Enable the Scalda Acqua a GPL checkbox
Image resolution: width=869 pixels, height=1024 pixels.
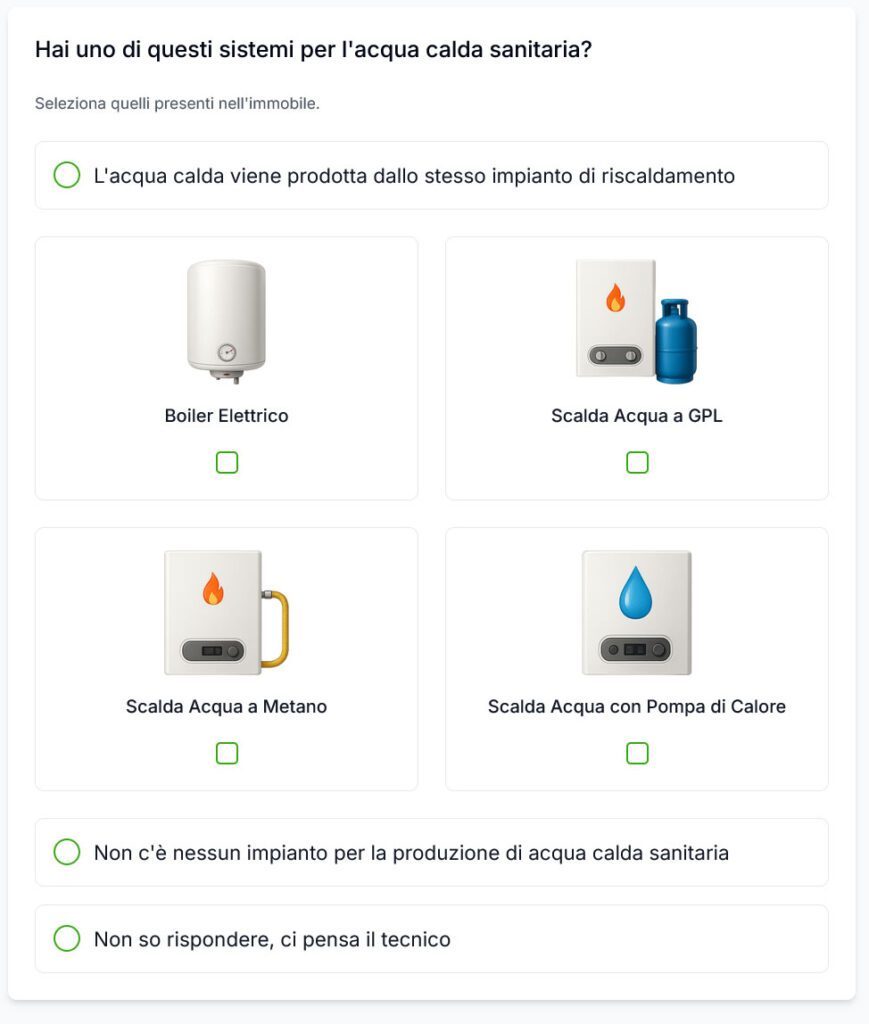tap(637, 462)
